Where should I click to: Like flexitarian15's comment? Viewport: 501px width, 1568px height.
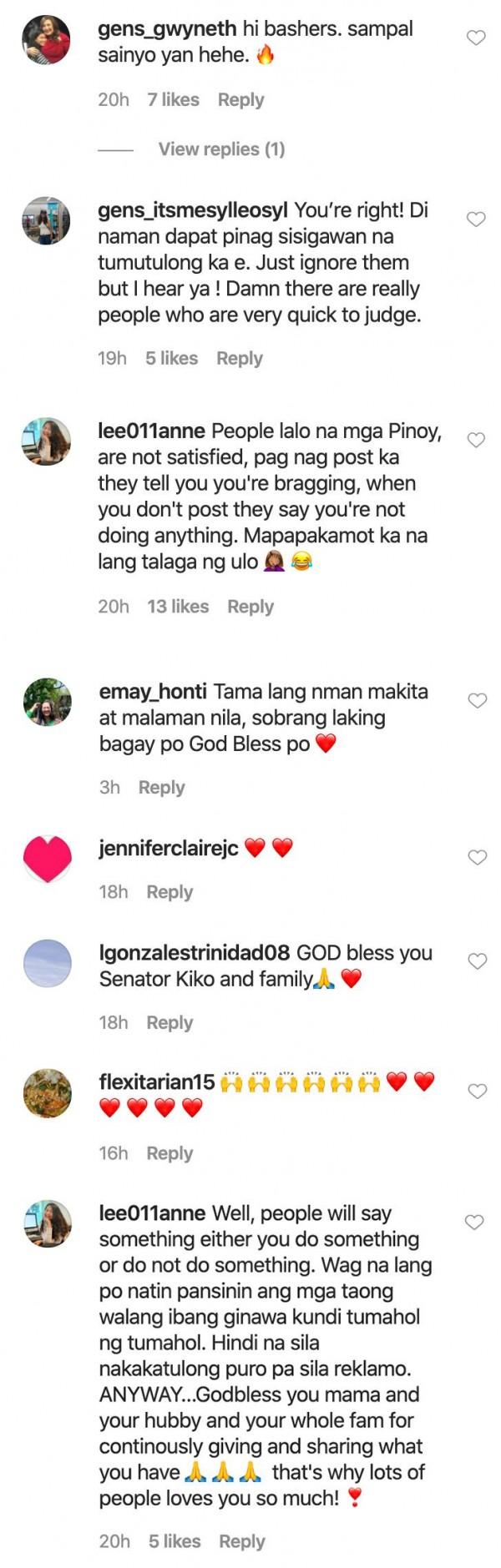coord(477,1092)
